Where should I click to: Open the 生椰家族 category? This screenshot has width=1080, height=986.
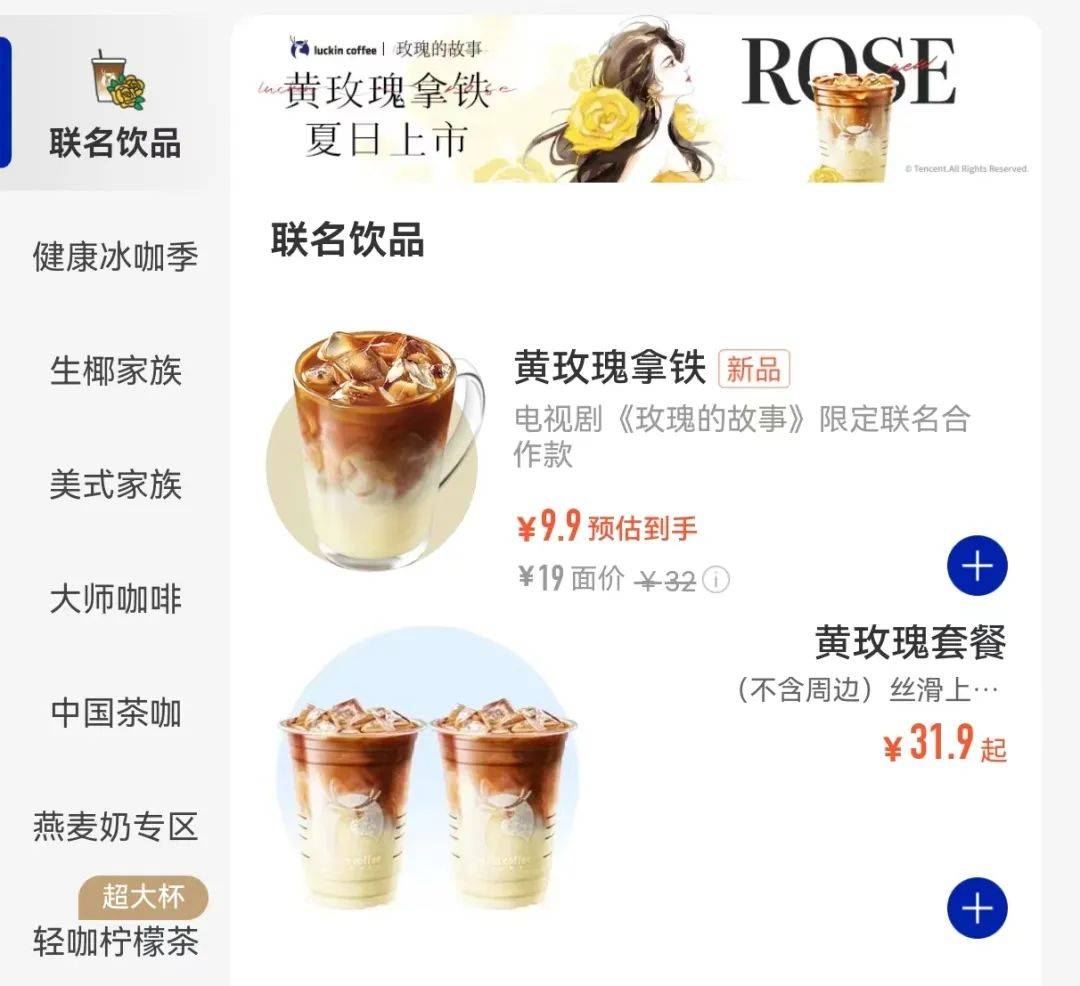[x=115, y=371]
